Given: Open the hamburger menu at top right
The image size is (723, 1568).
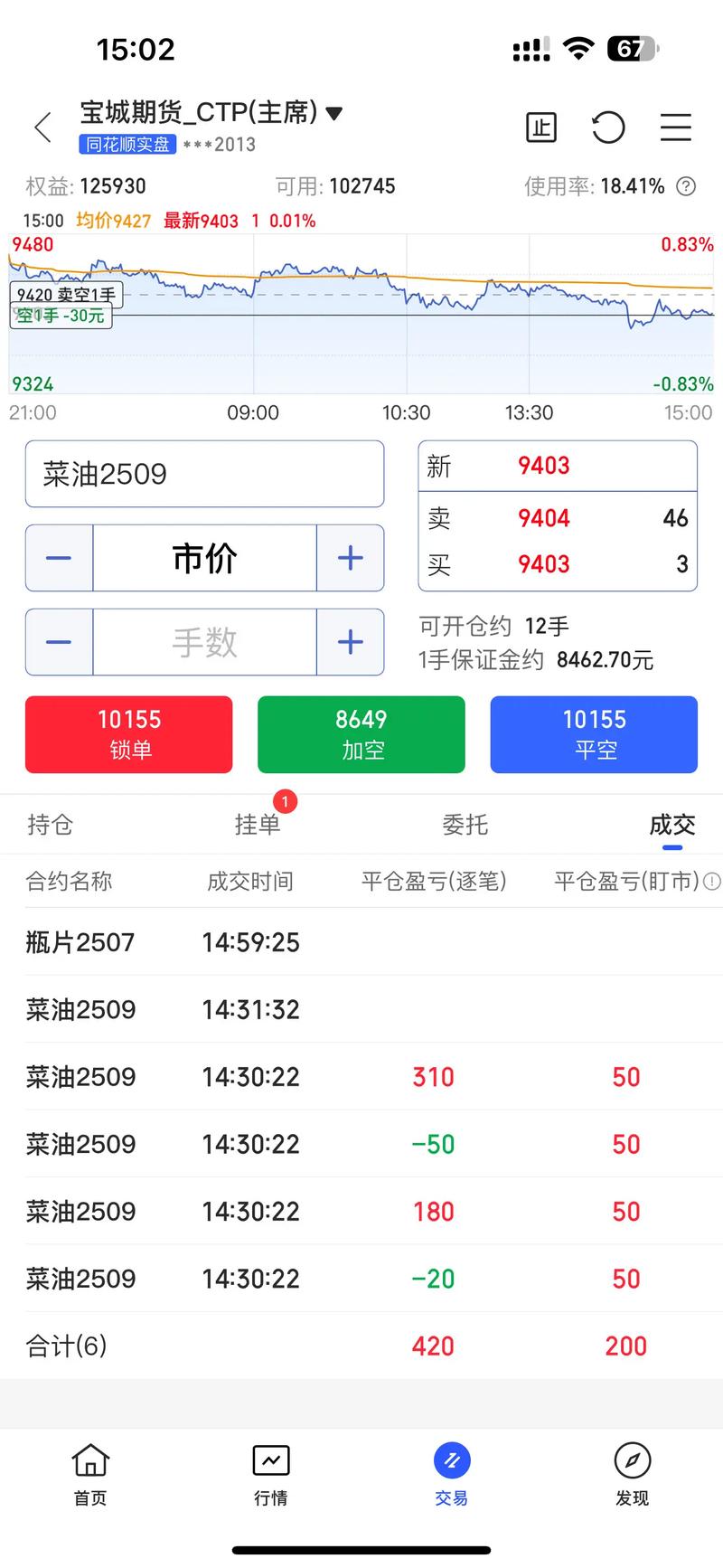Looking at the screenshot, I should point(675,128).
